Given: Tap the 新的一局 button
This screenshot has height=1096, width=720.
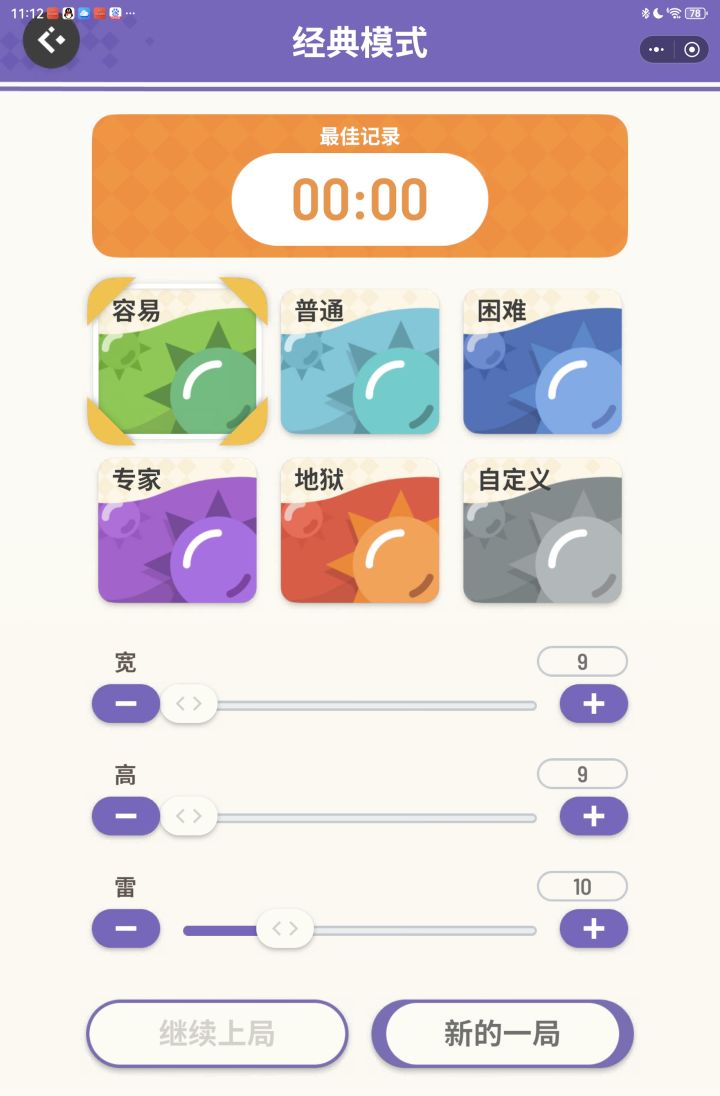Looking at the screenshot, I should pos(503,1034).
